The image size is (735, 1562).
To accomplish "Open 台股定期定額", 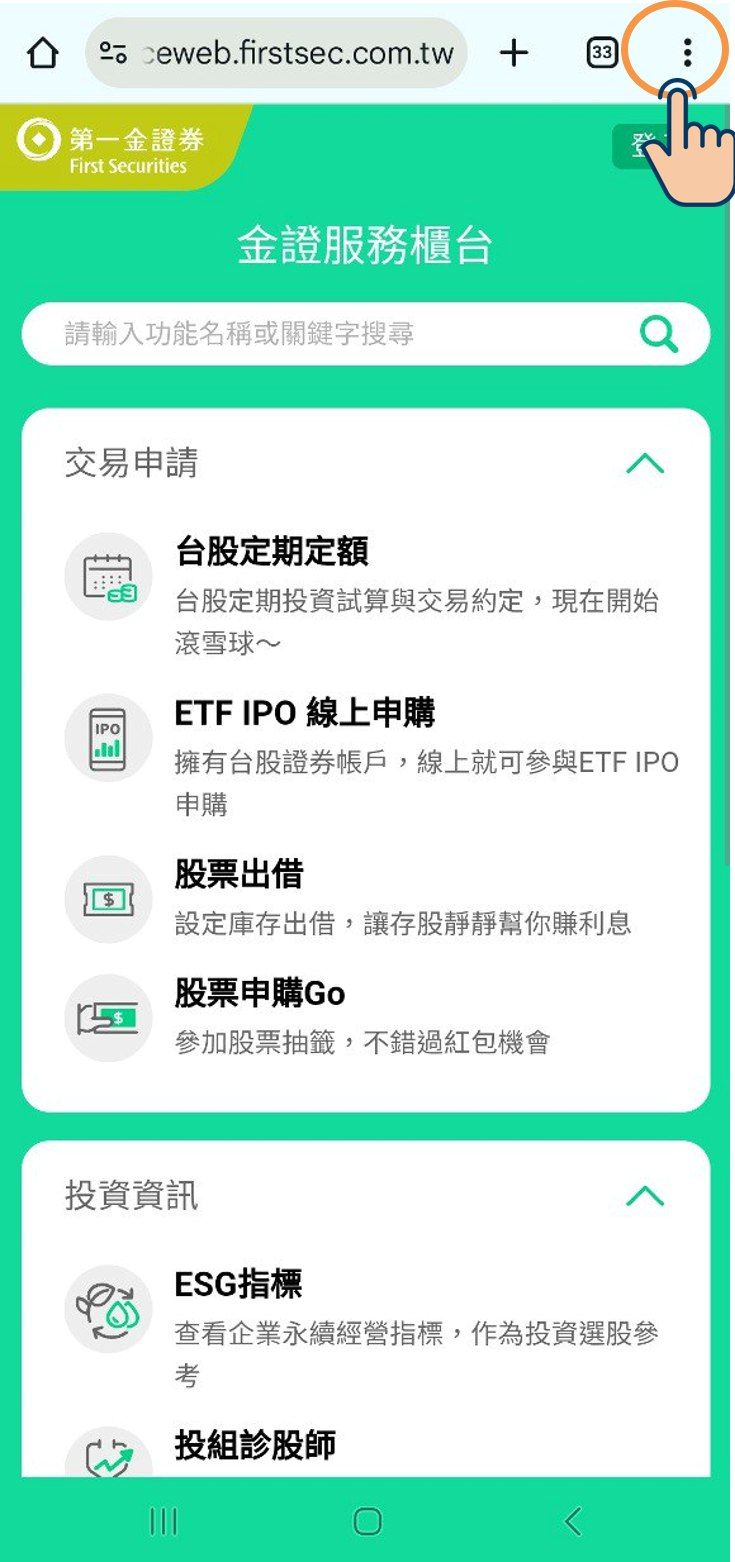I will coord(271,551).
